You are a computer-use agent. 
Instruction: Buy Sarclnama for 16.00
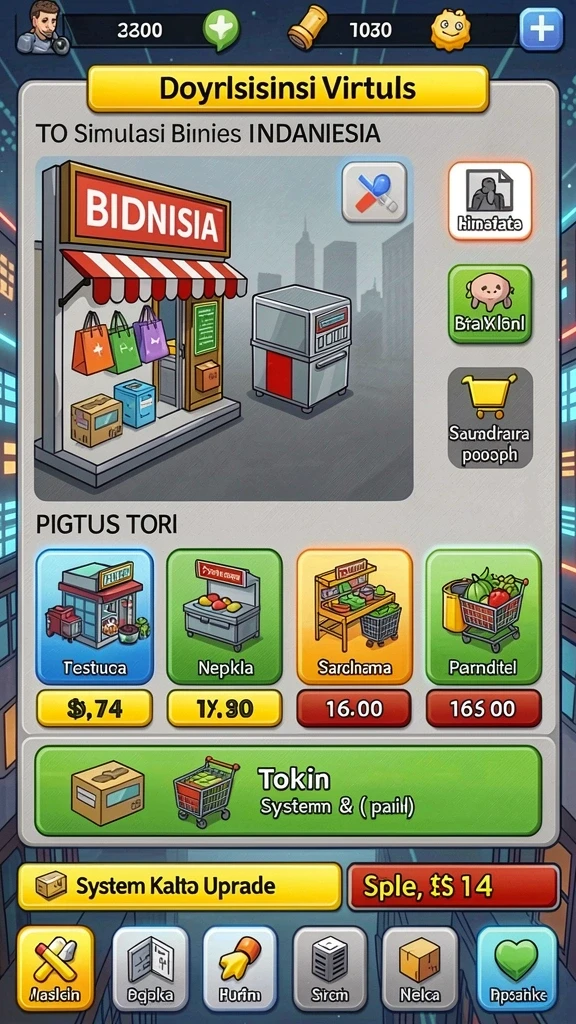click(x=354, y=709)
